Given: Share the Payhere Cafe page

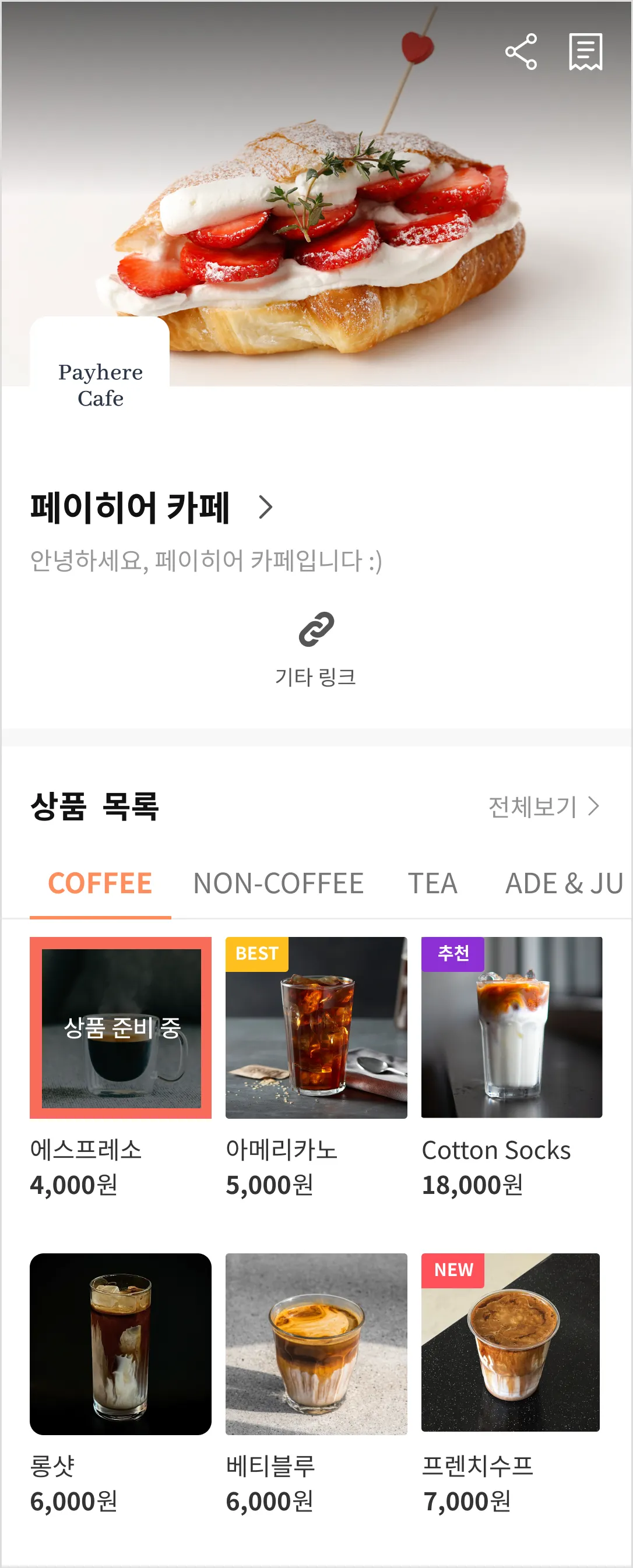Looking at the screenshot, I should coord(521,52).
